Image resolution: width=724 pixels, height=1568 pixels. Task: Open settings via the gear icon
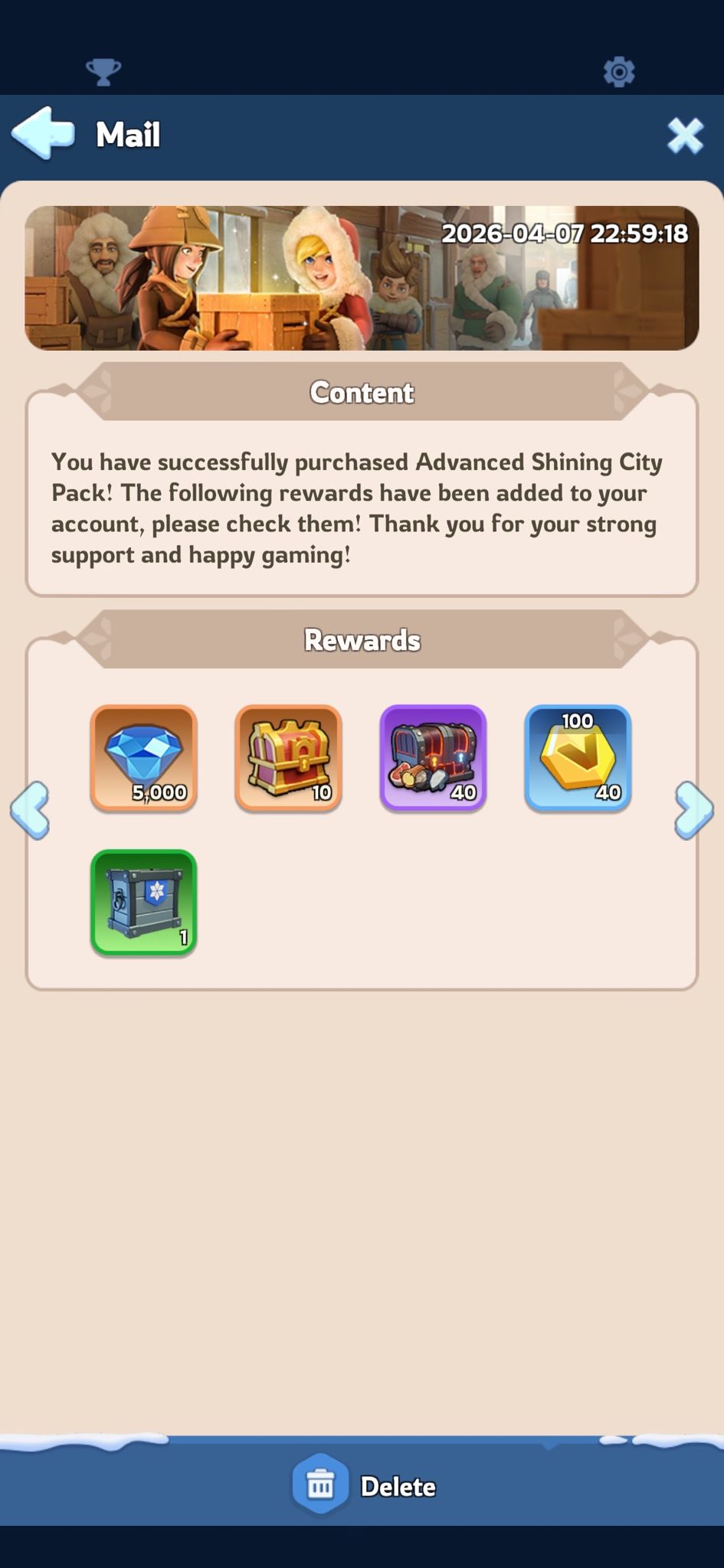tap(619, 72)
